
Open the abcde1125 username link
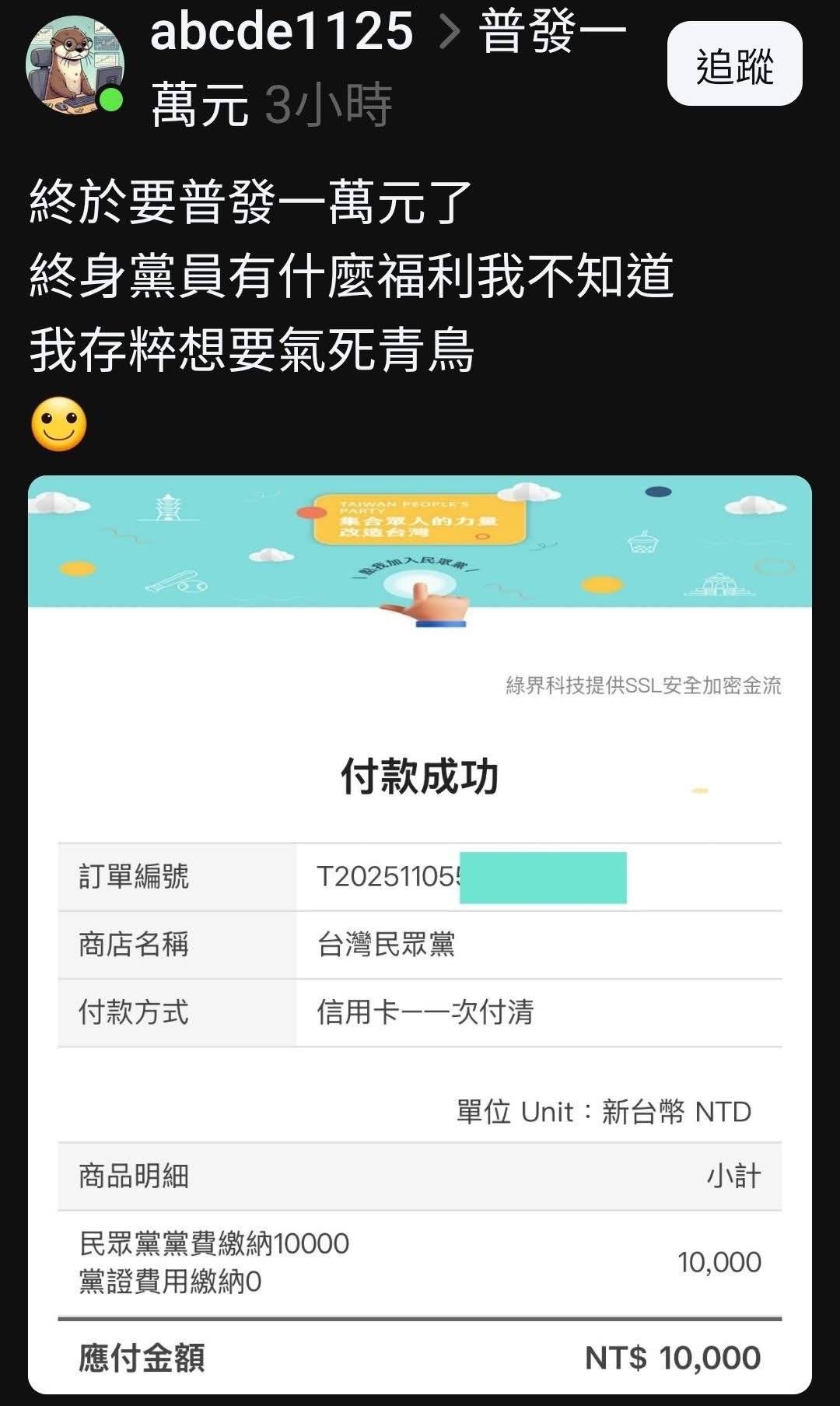tap(281, 31)
